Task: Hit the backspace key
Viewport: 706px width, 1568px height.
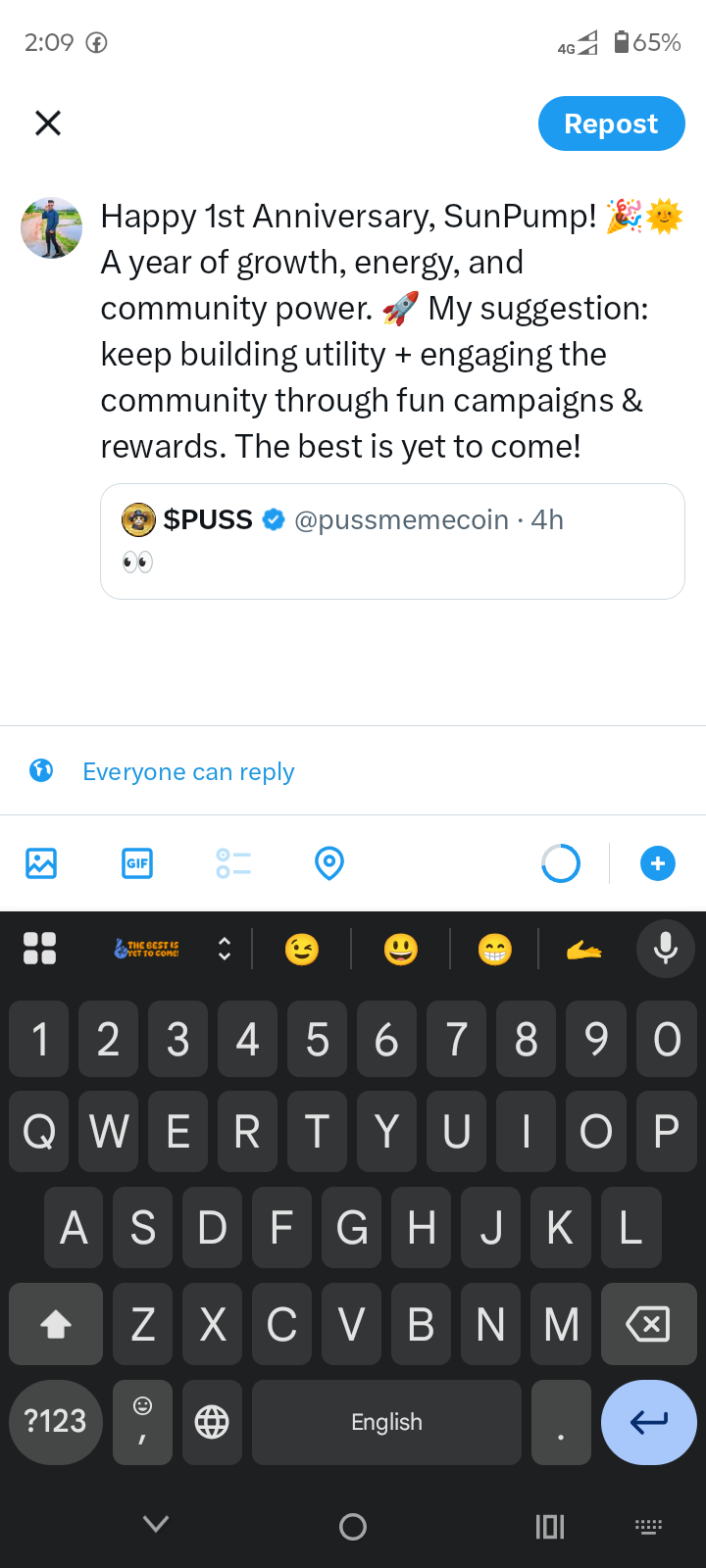Action: [x=648, y=1324]
